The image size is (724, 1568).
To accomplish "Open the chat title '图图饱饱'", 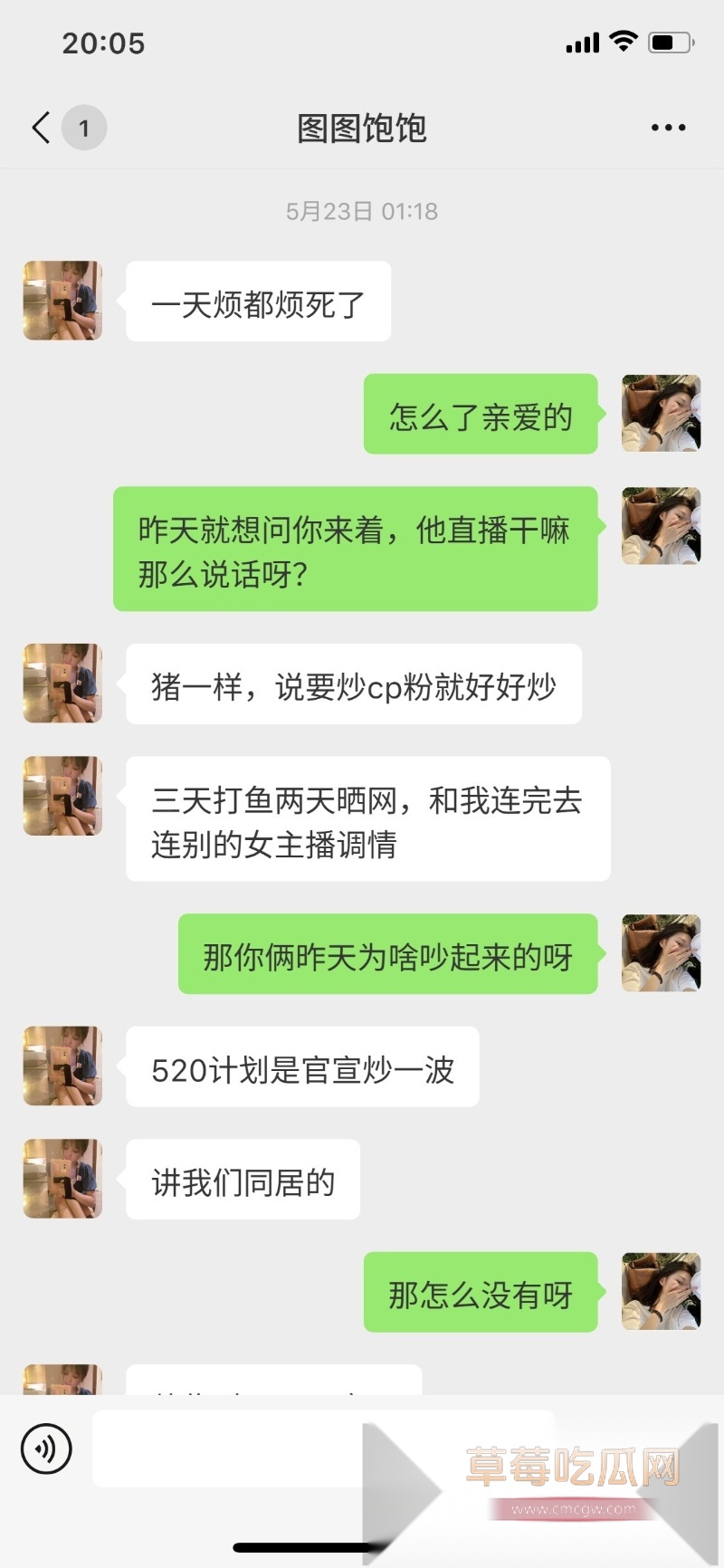I will 362,128.
